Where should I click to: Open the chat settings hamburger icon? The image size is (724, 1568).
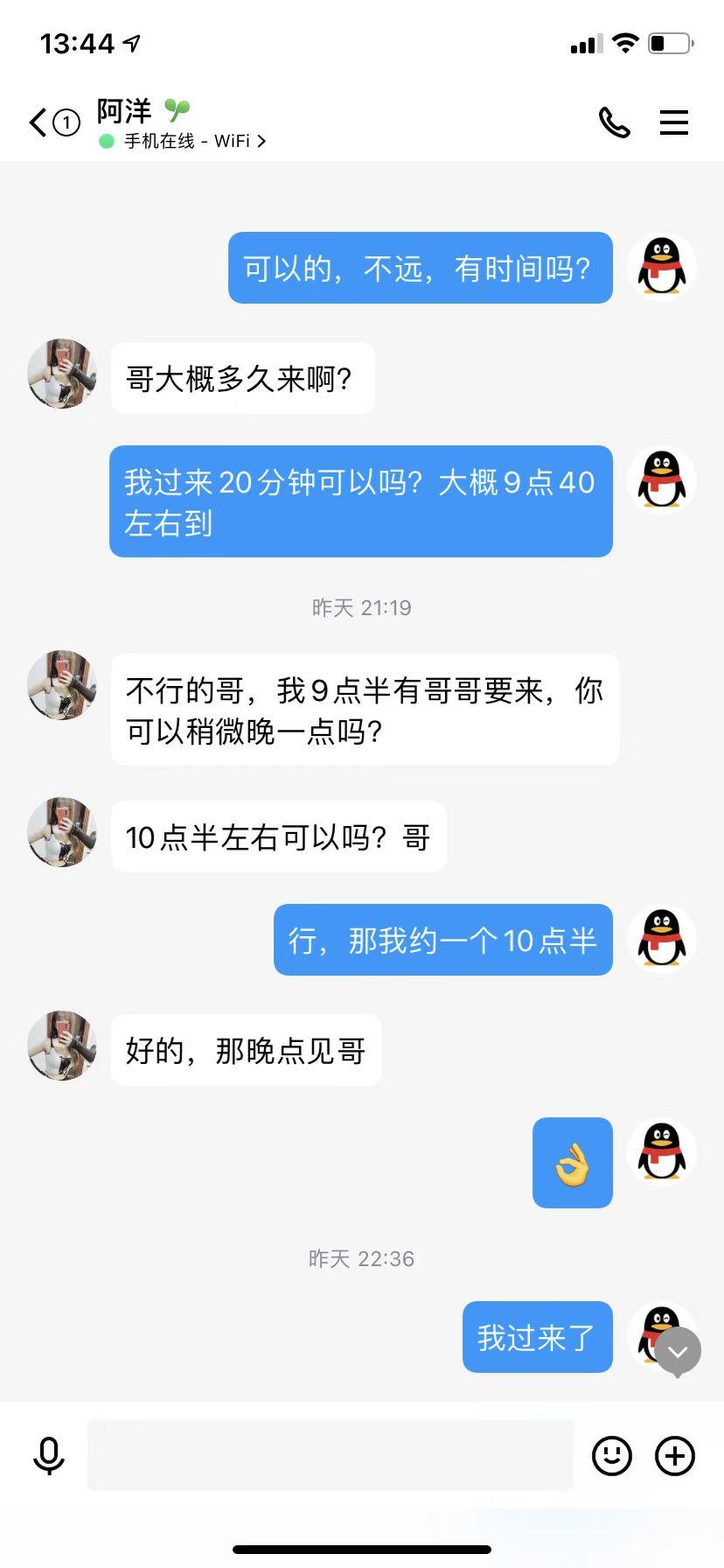(x=674, y=122)
